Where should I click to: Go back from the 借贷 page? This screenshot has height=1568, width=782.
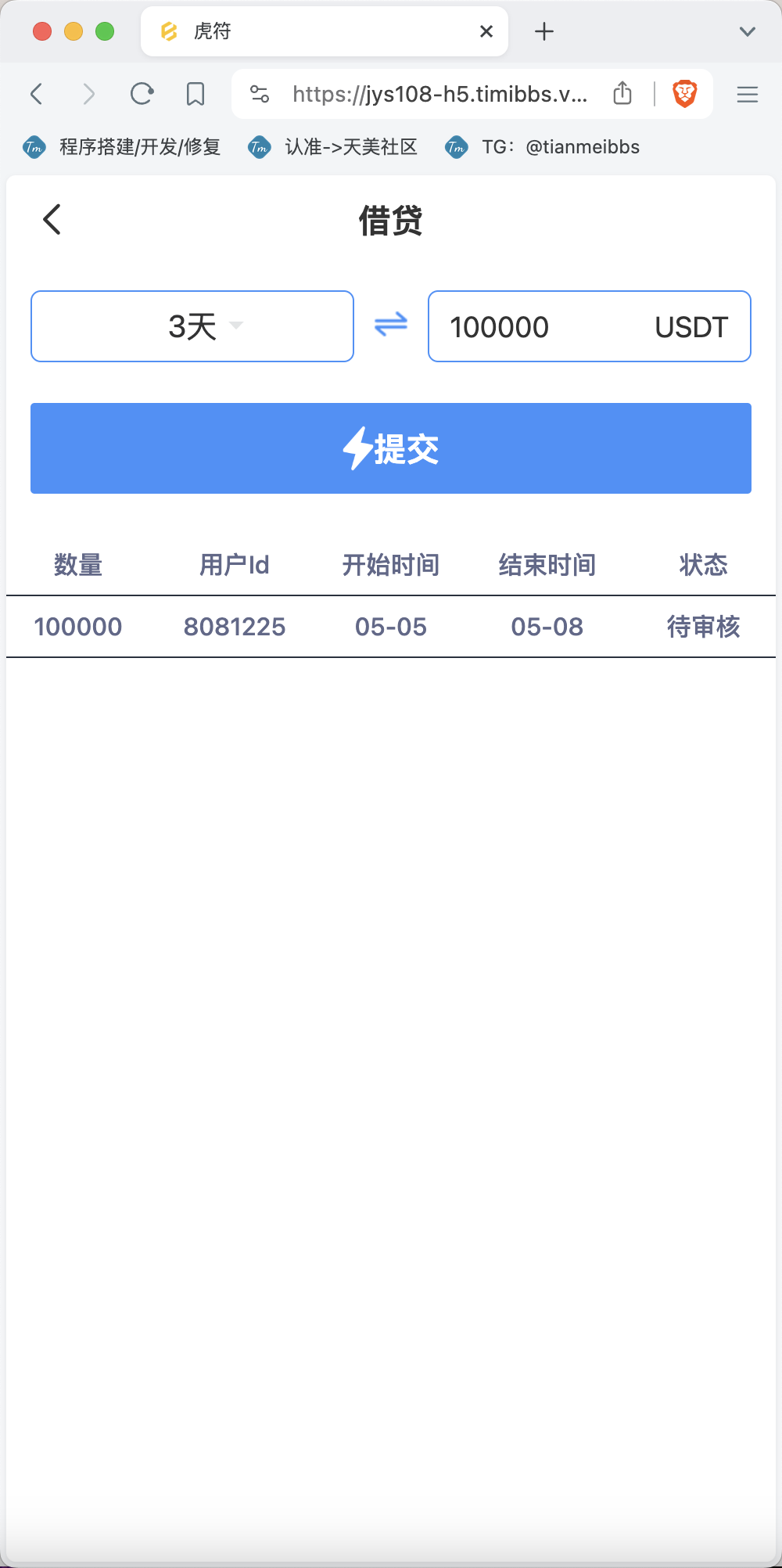(52, 219)
